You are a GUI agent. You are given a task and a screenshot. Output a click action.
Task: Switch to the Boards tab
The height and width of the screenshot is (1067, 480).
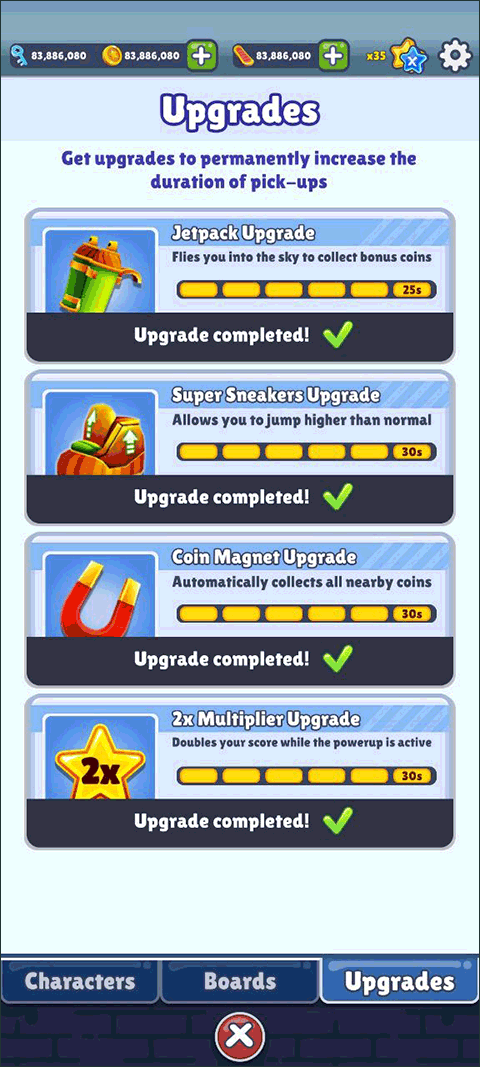tap(240, 982)
